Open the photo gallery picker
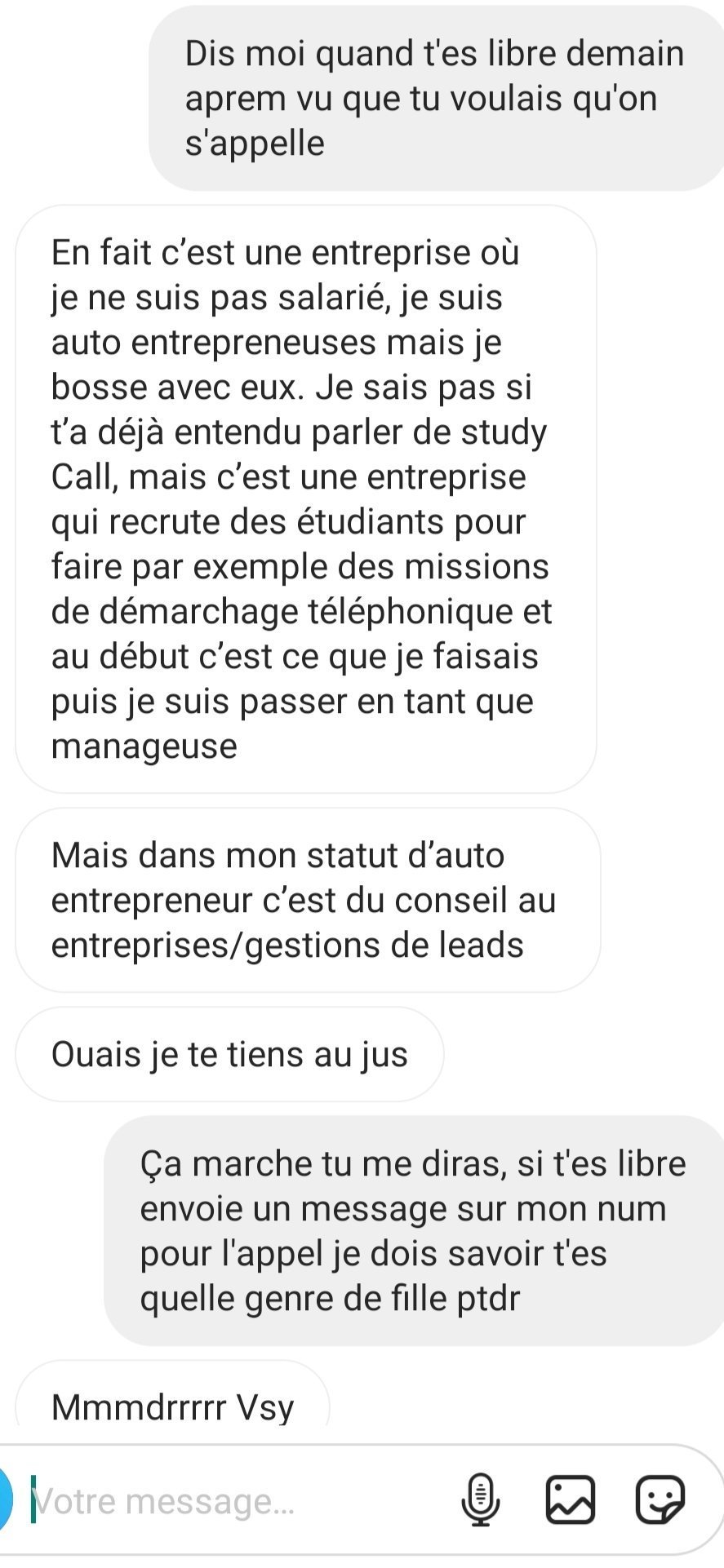Image resolution: width=724 pixels, height=1568 pixels. pyautogui.click(x=570, y=1500)
